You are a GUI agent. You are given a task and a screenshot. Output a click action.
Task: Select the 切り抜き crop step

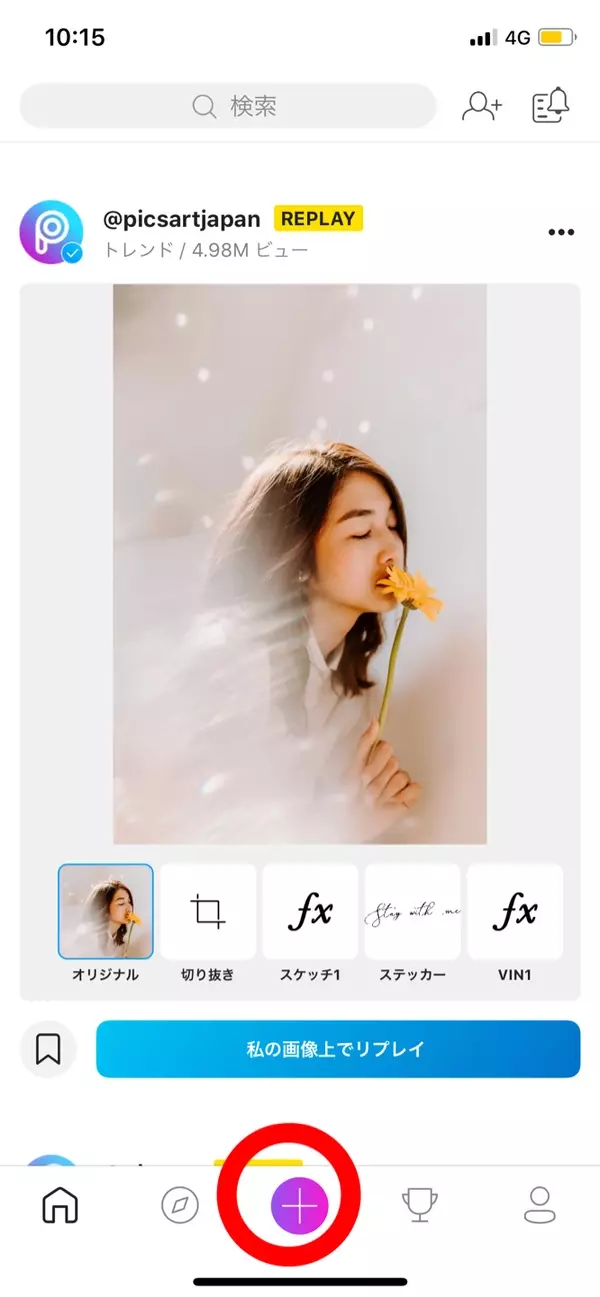coord(208,912)
